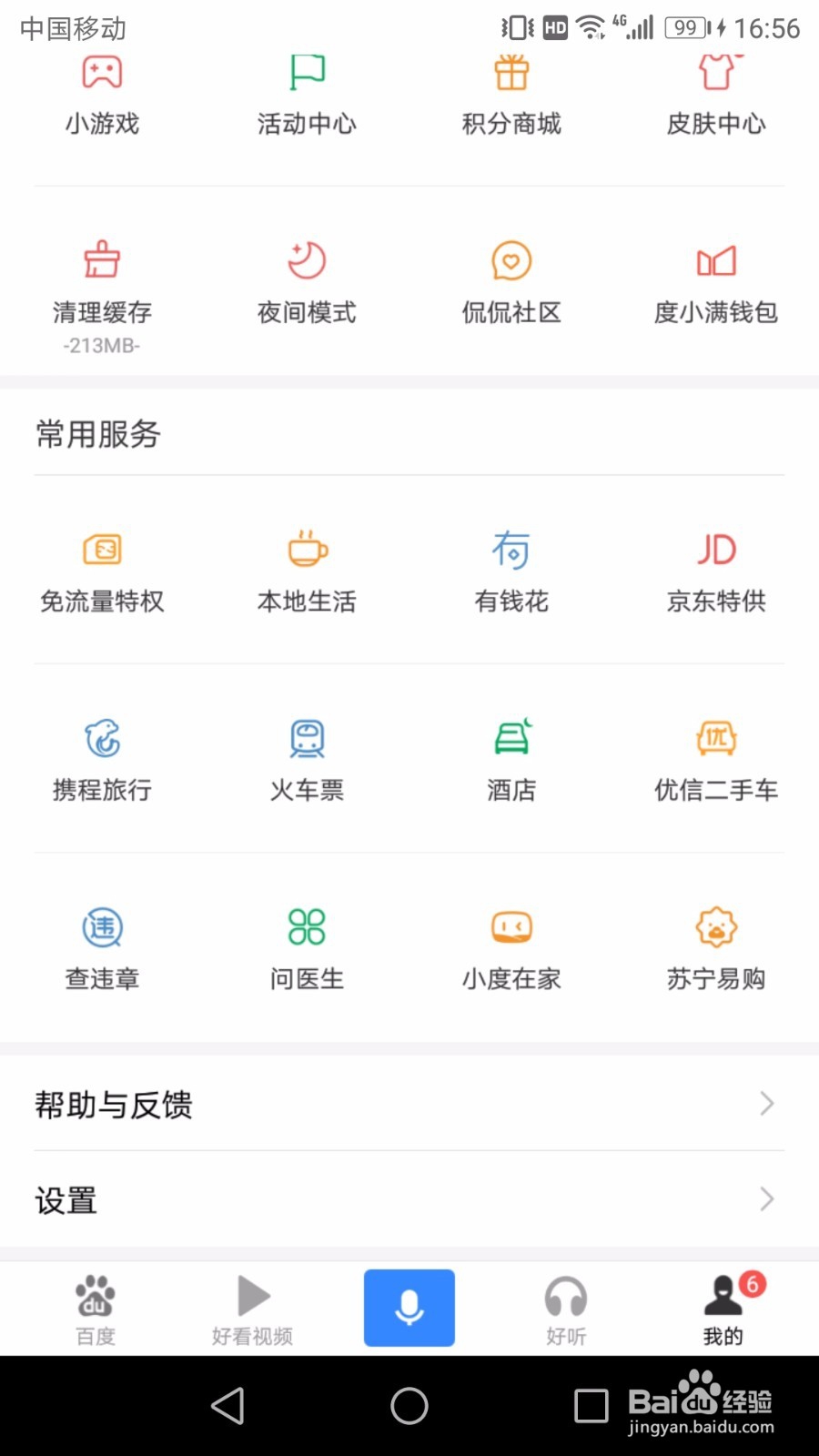
Task: Enable 夜间模式 night mode
Action: pyautogui.click(x=307, y=282)
